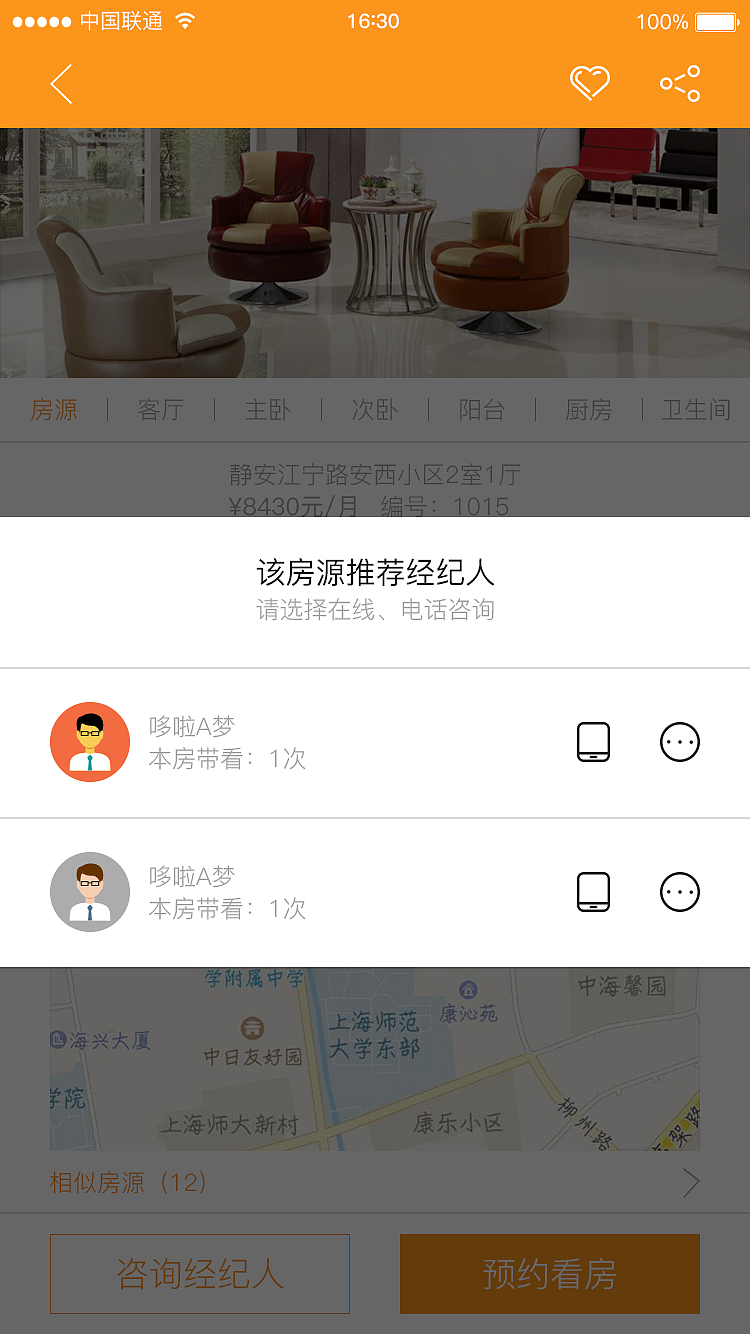Tap the phone icon next to first 哆啦A梦 agent
750x1334 pixels.
pyautogui.click(x=592, y=741)
